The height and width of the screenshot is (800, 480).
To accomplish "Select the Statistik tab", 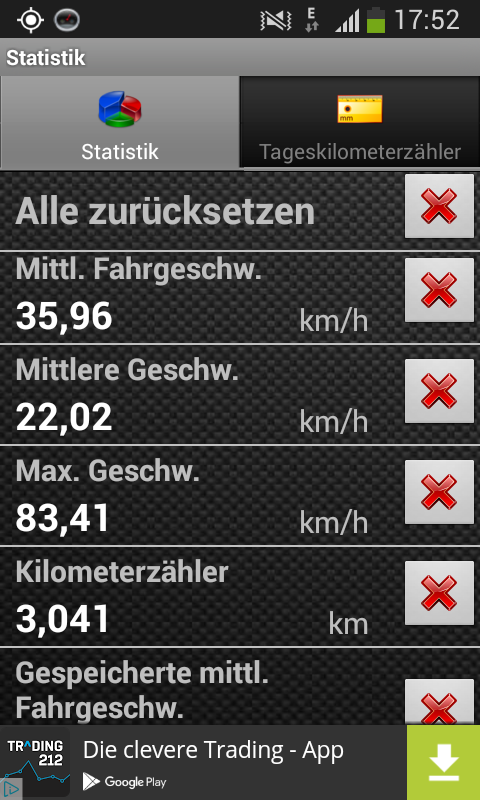I will pos(120,122).
